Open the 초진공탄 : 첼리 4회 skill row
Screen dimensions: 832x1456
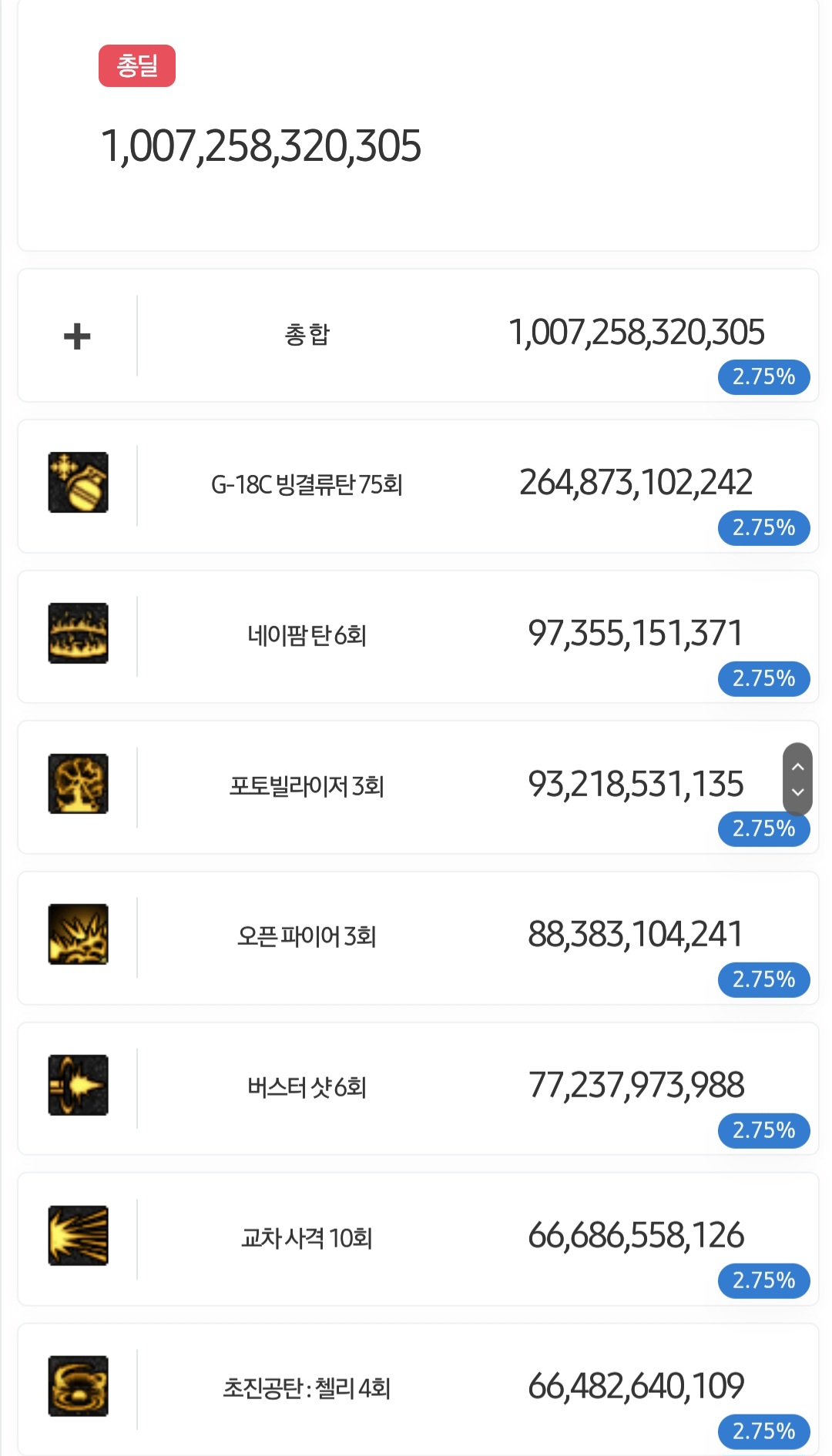[x=418, y=1389]
